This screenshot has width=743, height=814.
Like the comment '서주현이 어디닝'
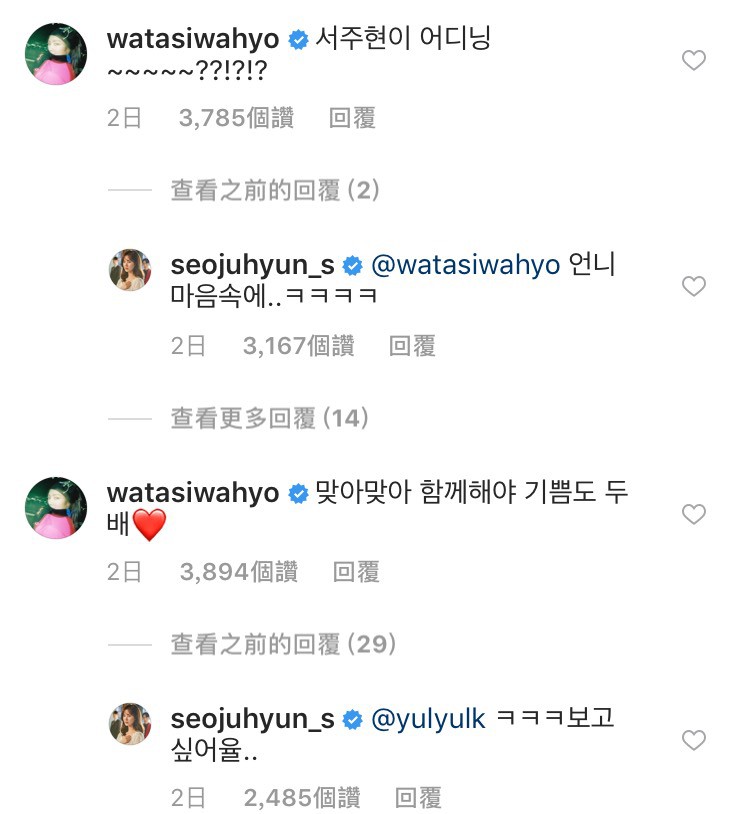click(693, 61)
